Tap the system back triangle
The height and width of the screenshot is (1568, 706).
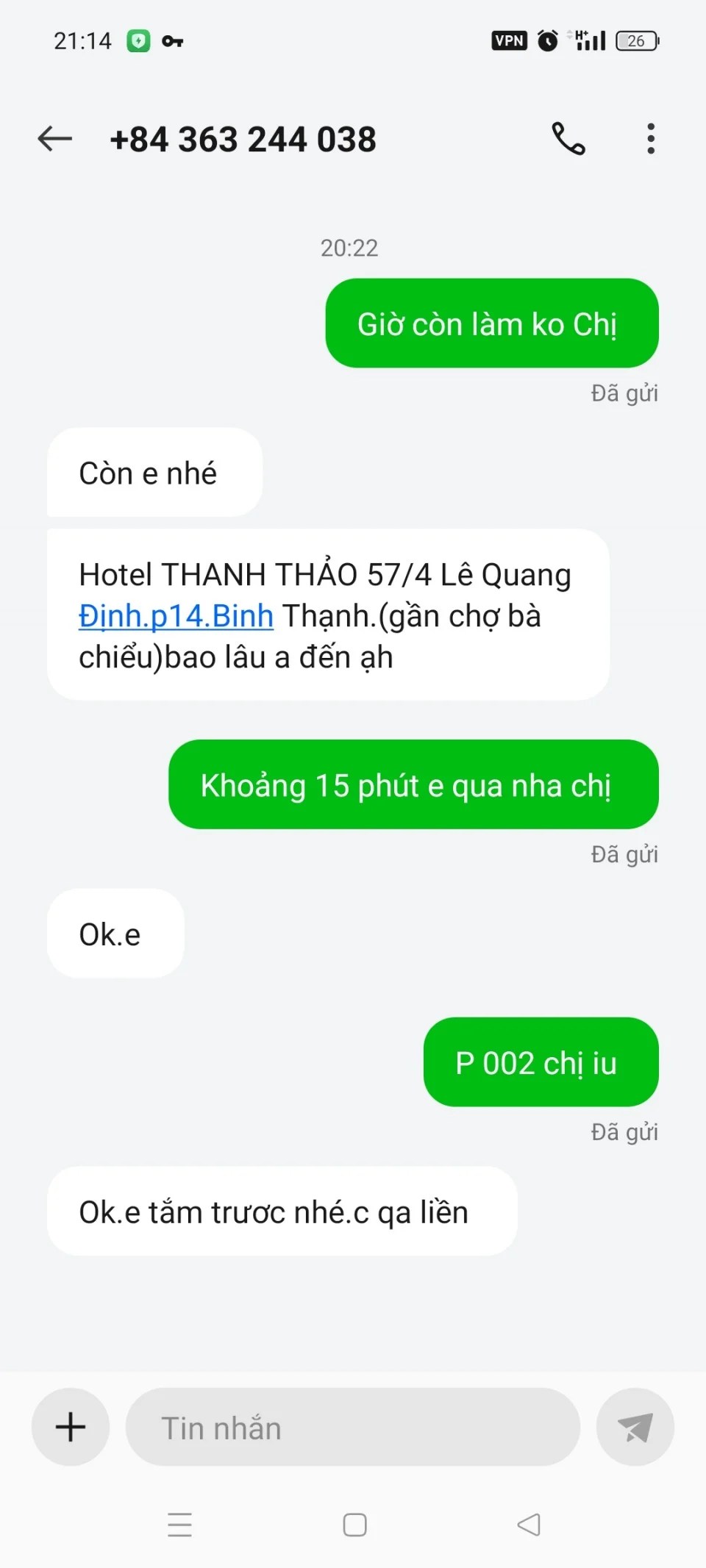(529, 1525)
